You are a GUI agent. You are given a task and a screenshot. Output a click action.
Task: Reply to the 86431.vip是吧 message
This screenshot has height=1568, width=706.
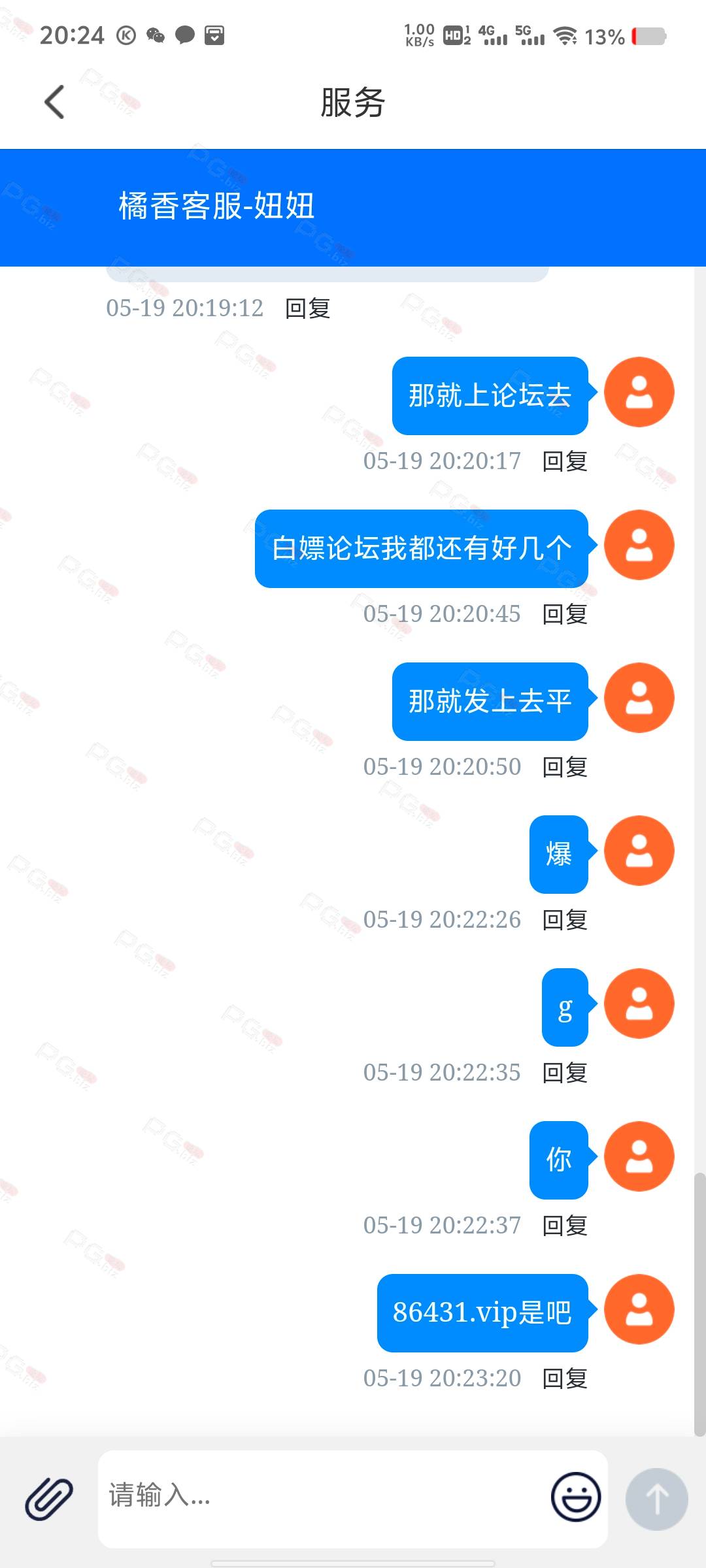click(565, 1379)
